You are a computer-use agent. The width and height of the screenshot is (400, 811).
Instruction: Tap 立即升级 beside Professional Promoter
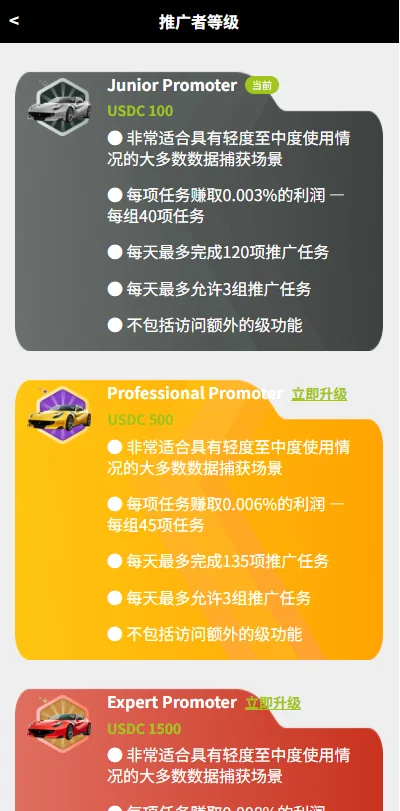point(319,394)
